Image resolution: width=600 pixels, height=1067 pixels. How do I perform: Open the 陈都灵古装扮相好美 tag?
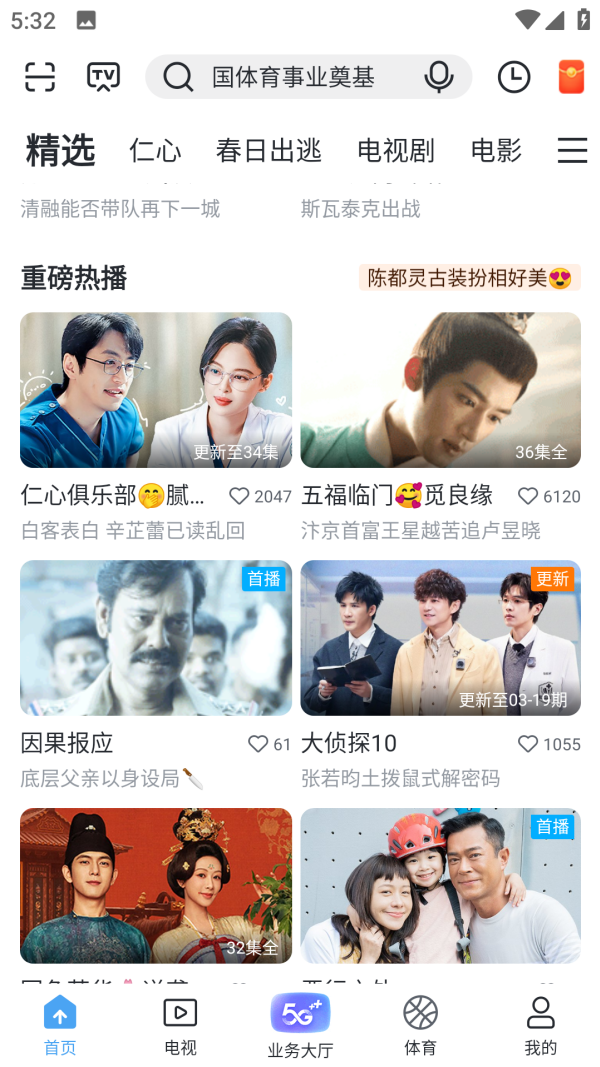pos(470,278)
